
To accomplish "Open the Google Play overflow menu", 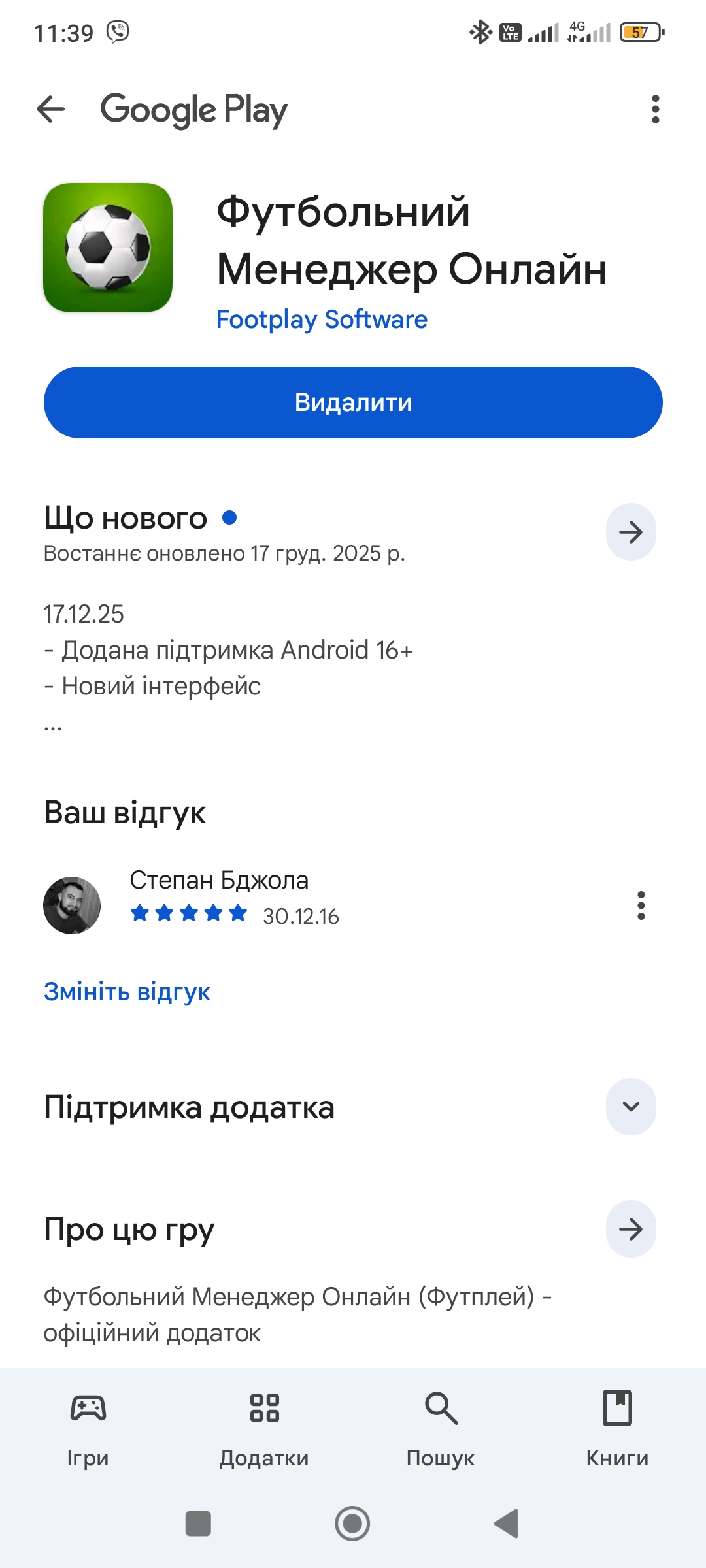I will coord(655,109).
